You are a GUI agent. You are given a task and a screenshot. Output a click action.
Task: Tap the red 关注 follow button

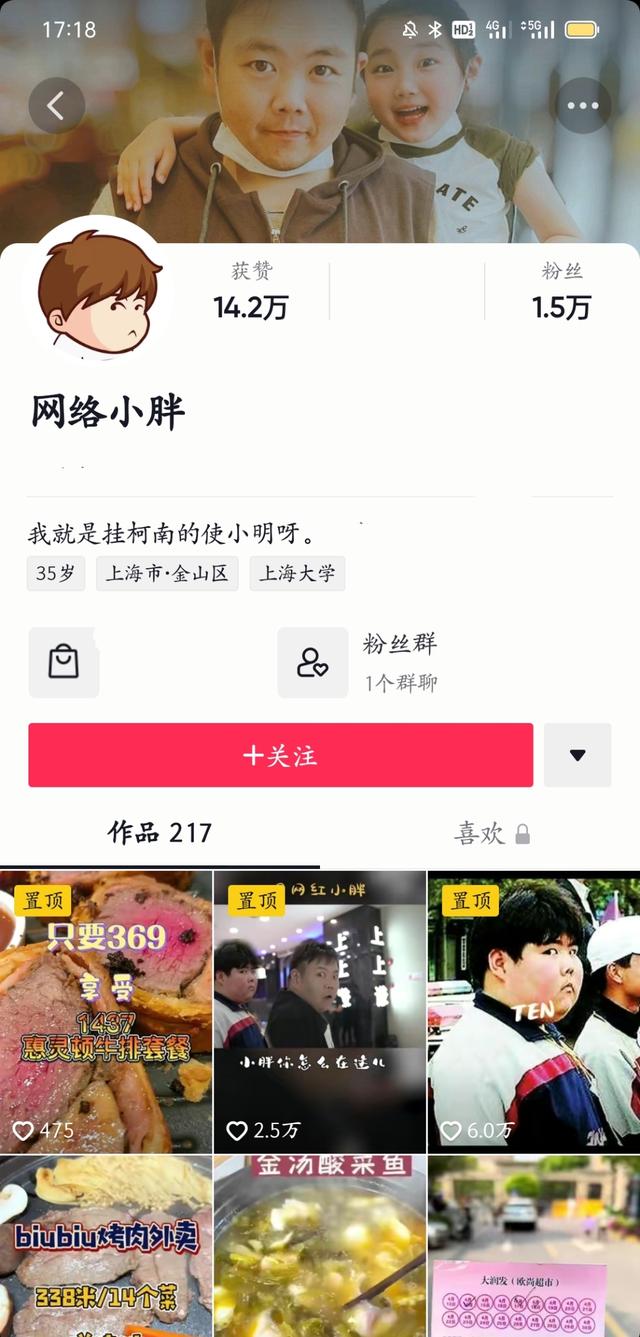coord(280,755)
